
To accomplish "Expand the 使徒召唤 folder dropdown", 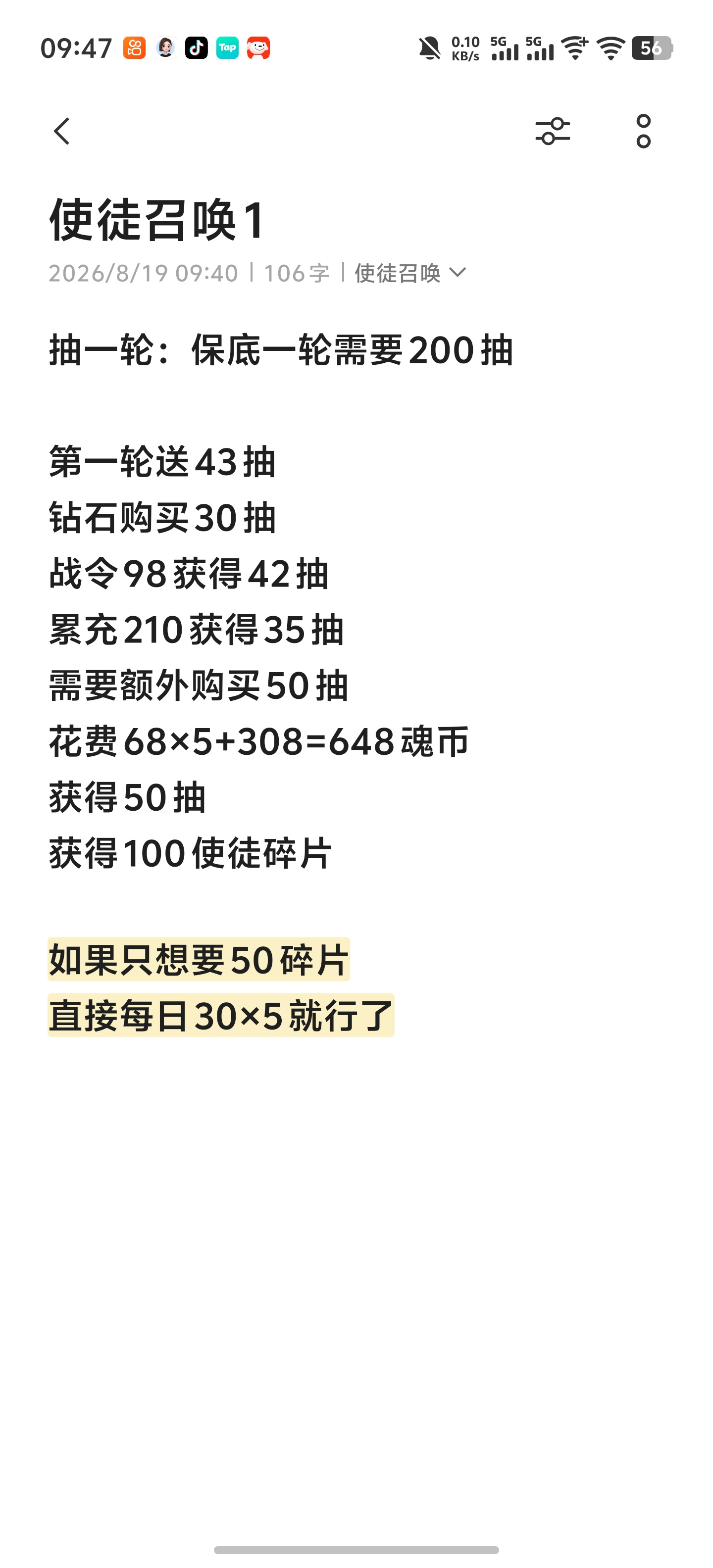I will tap(410, 273).
